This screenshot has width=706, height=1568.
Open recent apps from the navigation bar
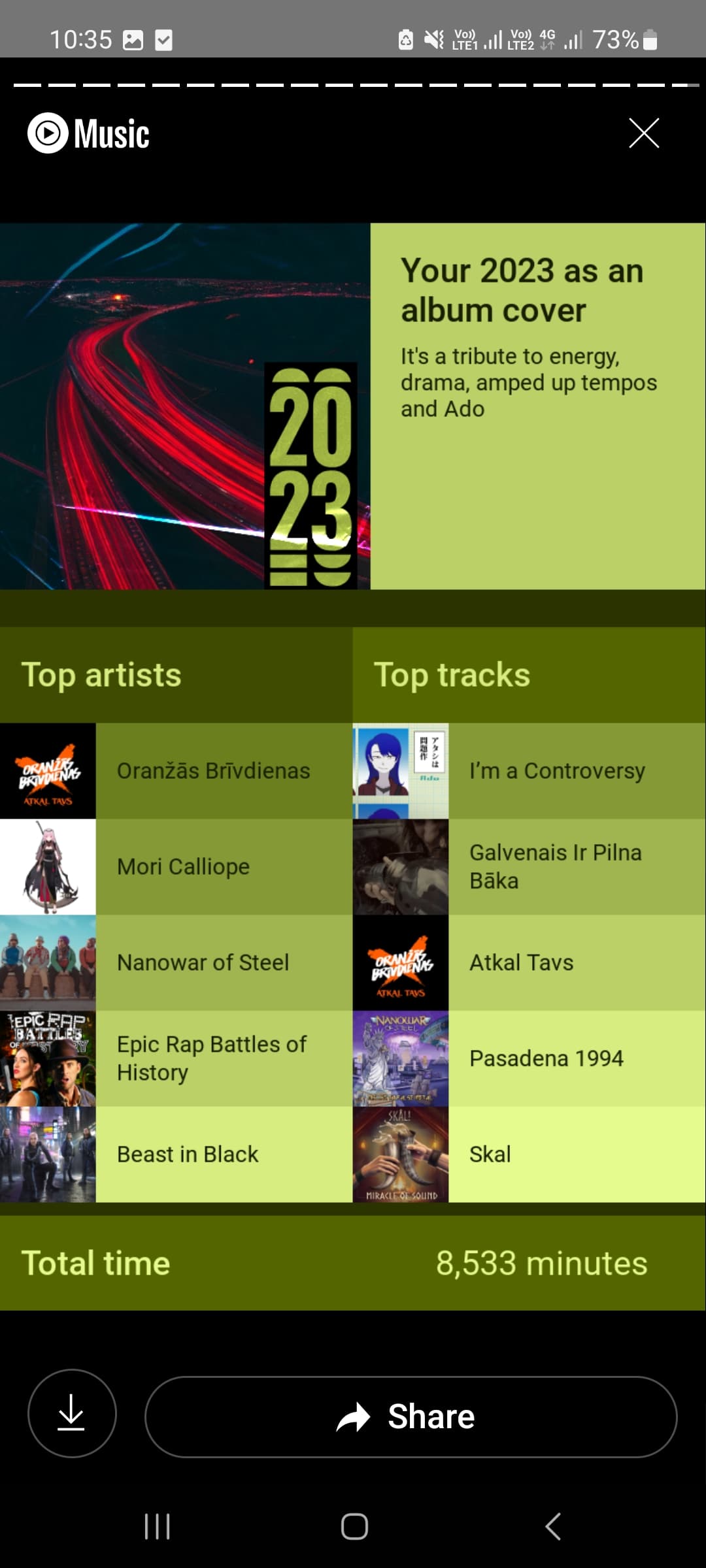157,1527
